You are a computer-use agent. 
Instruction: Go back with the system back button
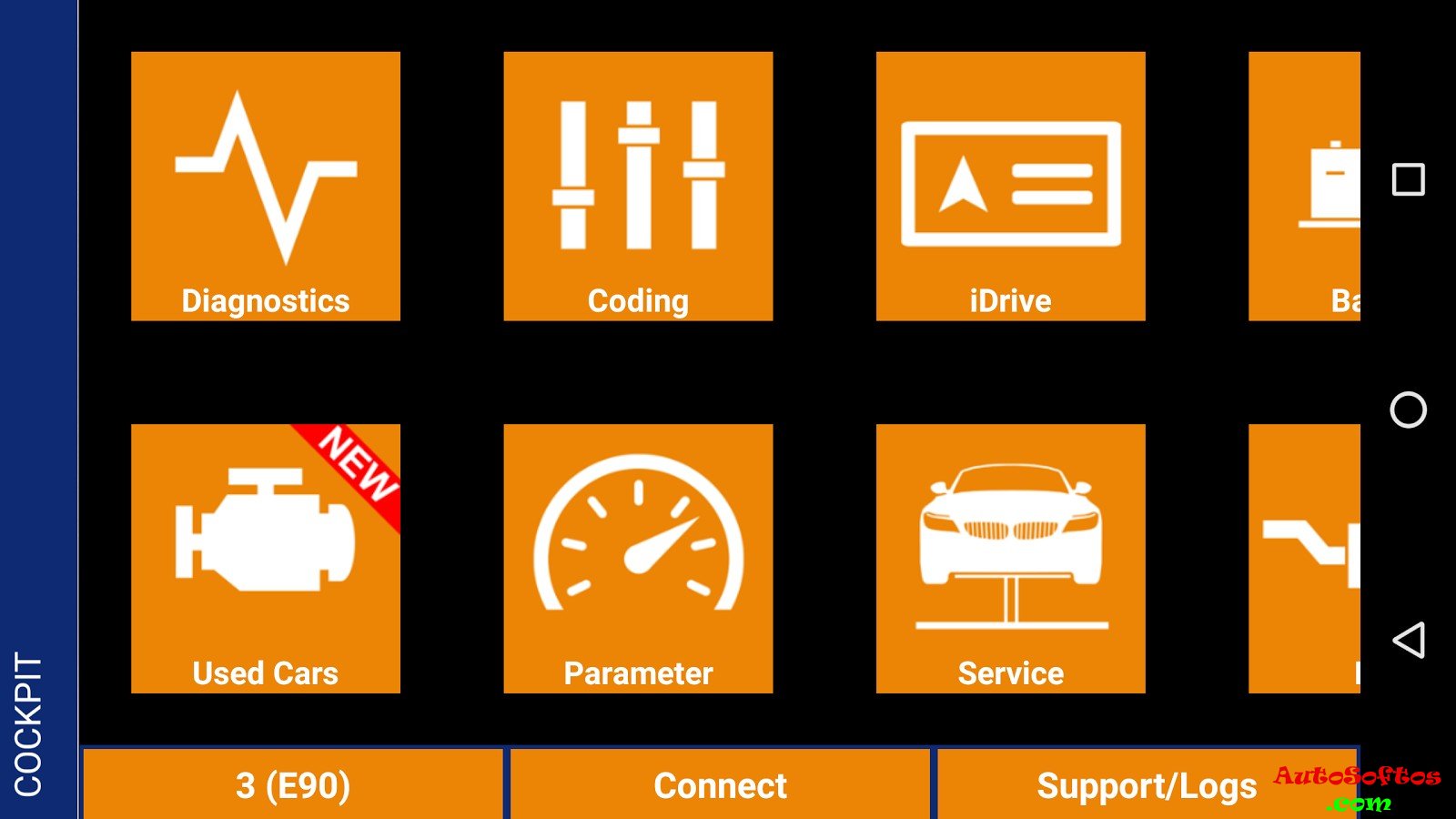(1408, 641)
